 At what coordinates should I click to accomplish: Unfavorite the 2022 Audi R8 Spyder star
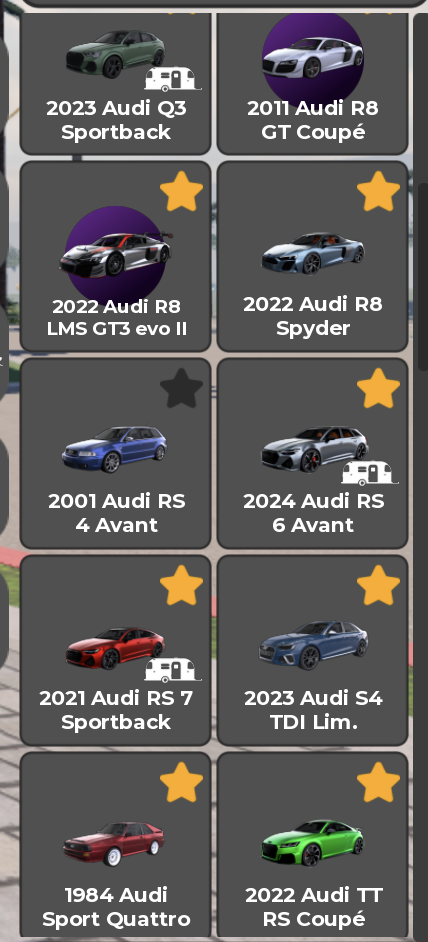tap(378, 191)
